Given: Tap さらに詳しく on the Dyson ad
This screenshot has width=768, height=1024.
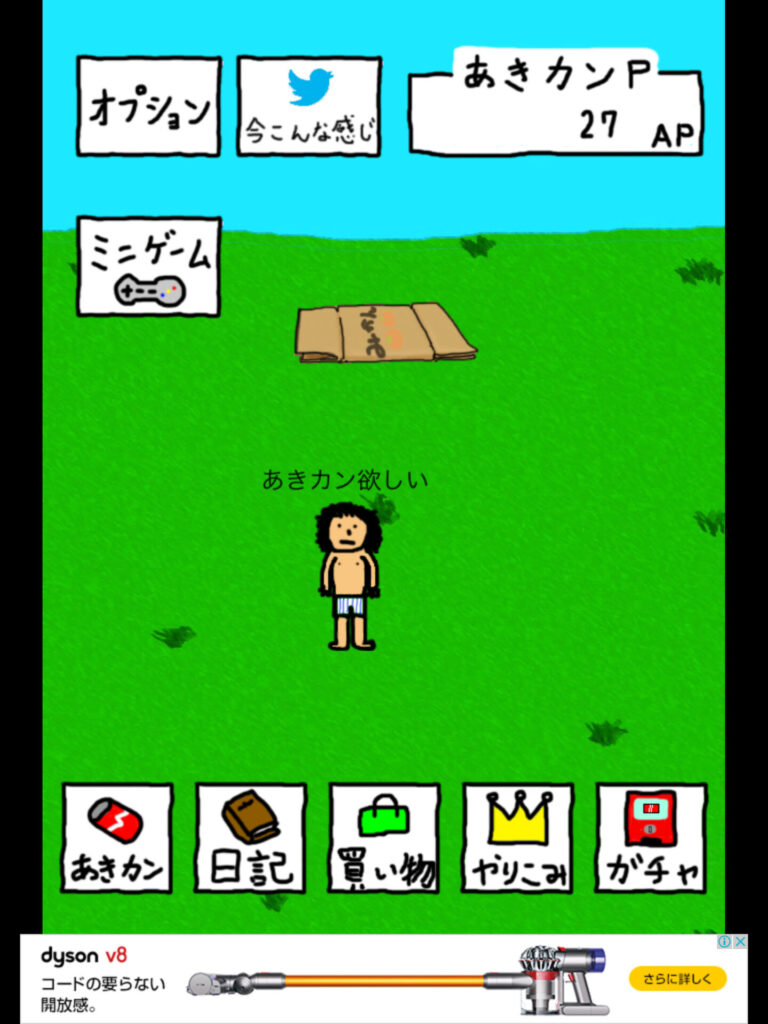Looking at the screenshot, I should coord(678,978).
